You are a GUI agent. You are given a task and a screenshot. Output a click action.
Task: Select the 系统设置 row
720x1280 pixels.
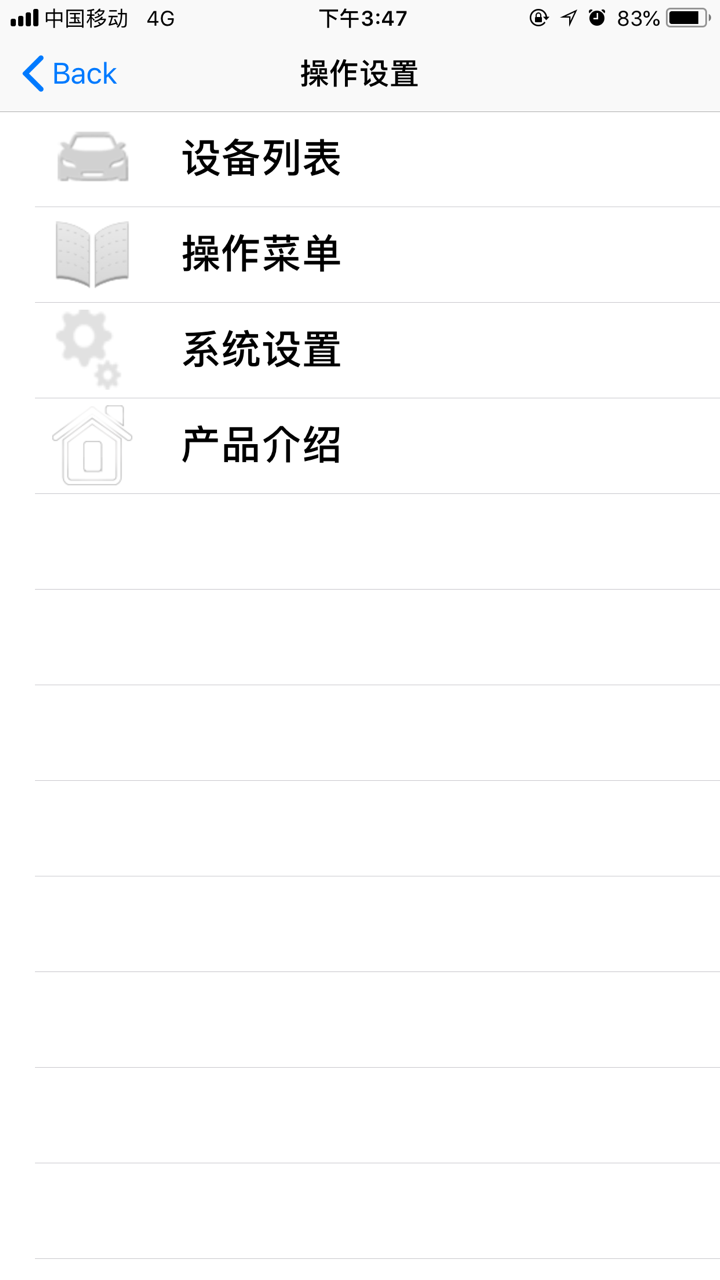pyautogui.click(x=262, y=350)
